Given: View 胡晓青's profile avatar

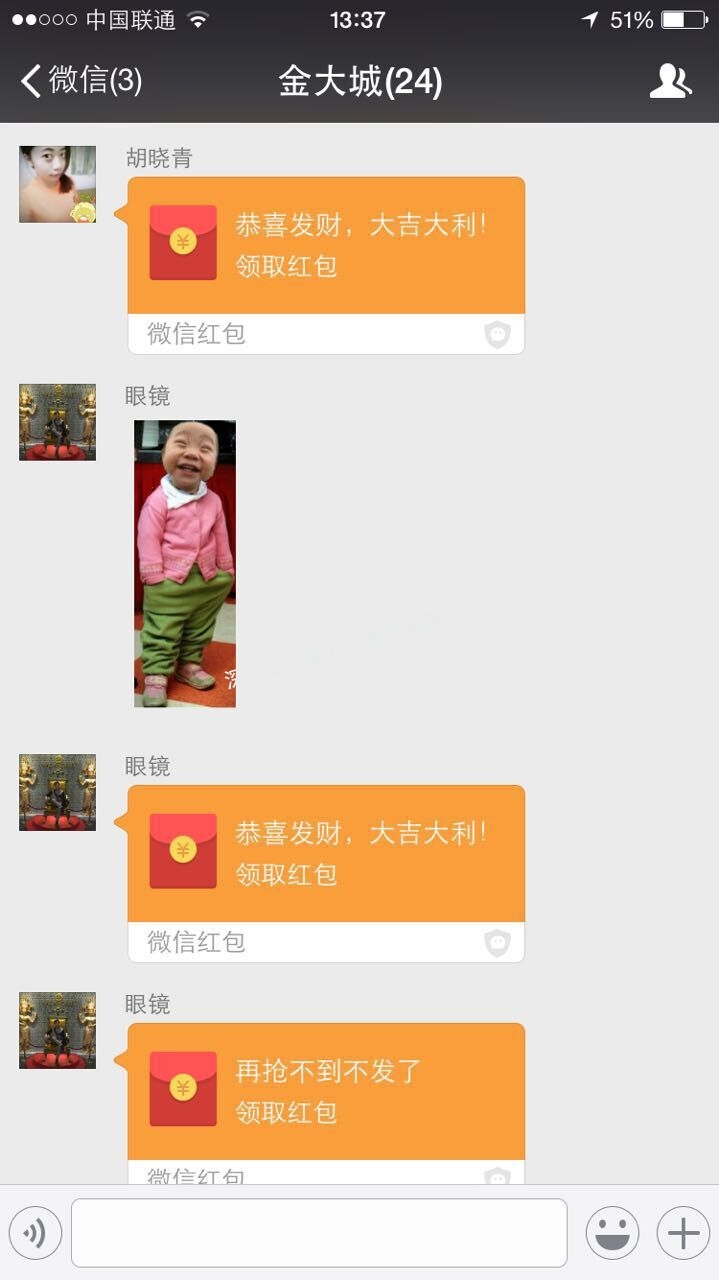Looking at the screenshot, I should [58, 184].
